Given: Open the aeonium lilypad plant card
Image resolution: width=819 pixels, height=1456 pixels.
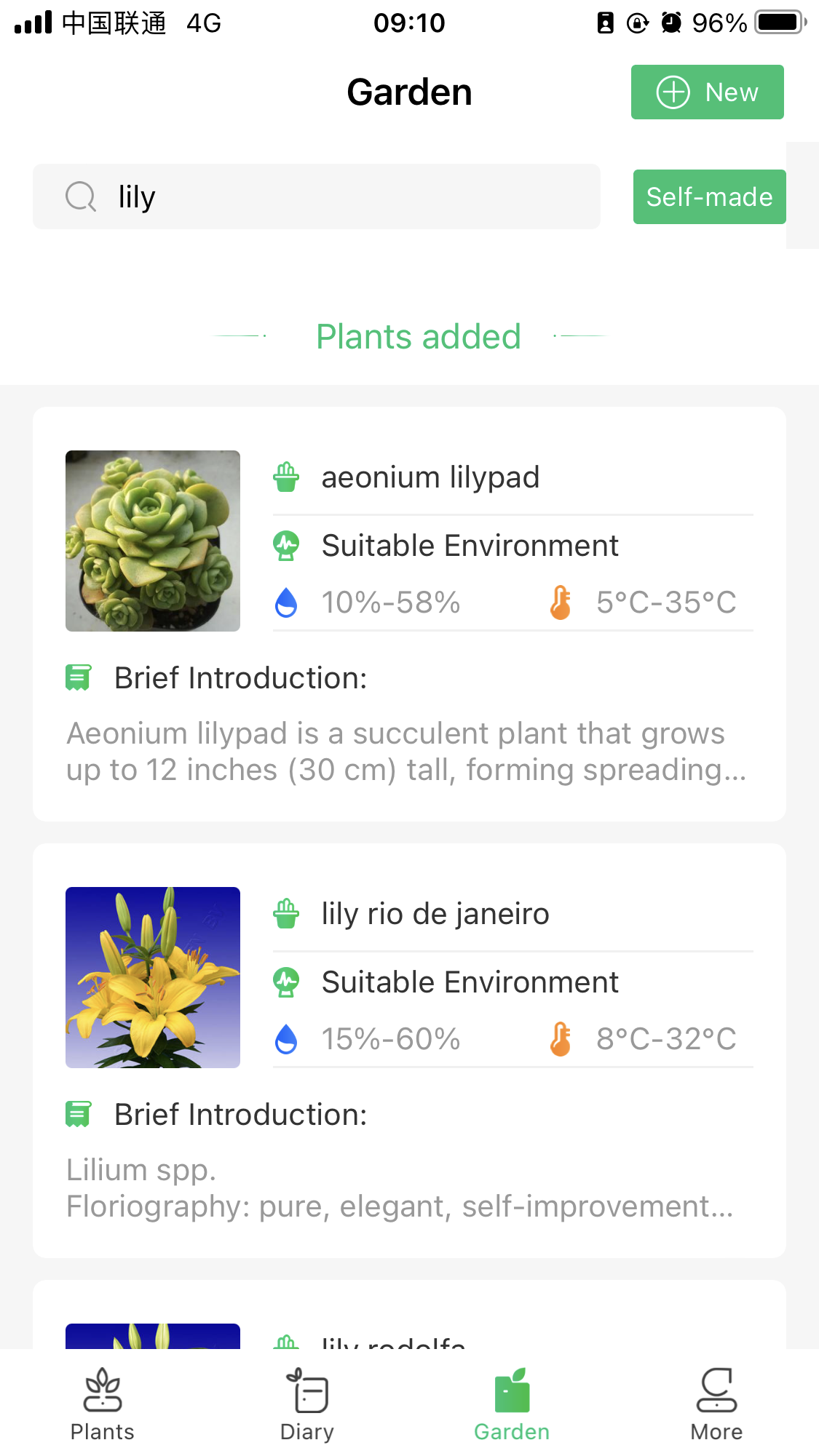Looking at the screenshot, I should [x=409, y=614].
